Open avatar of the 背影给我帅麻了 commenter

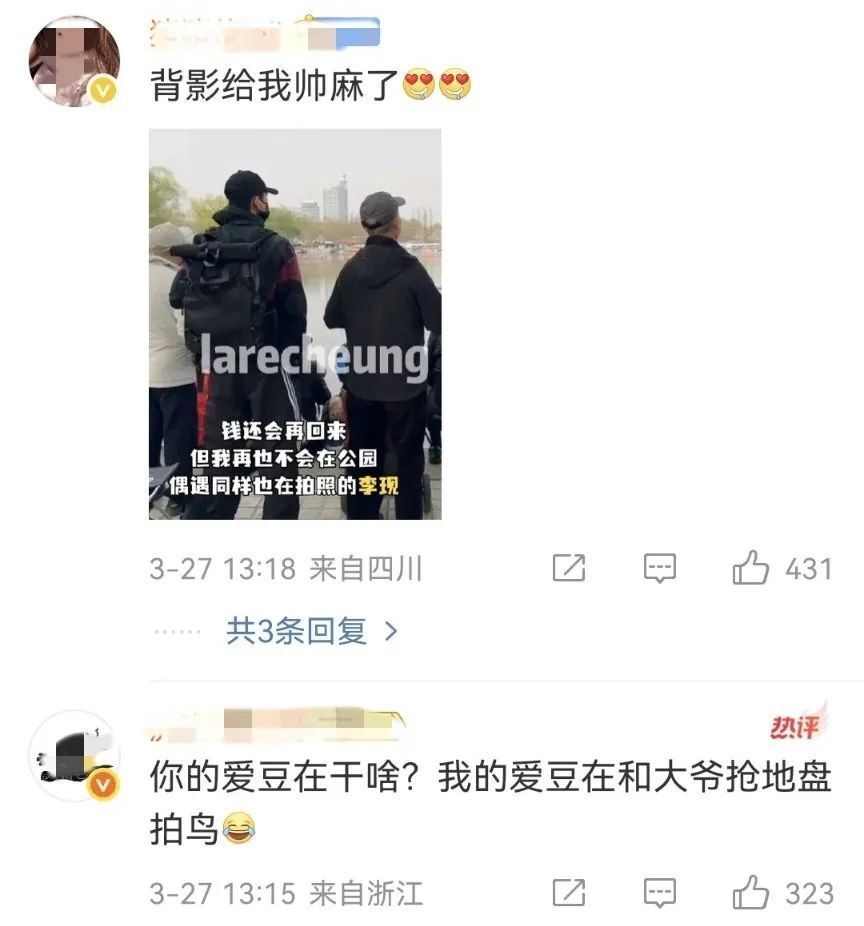click(x=74, y=62)
